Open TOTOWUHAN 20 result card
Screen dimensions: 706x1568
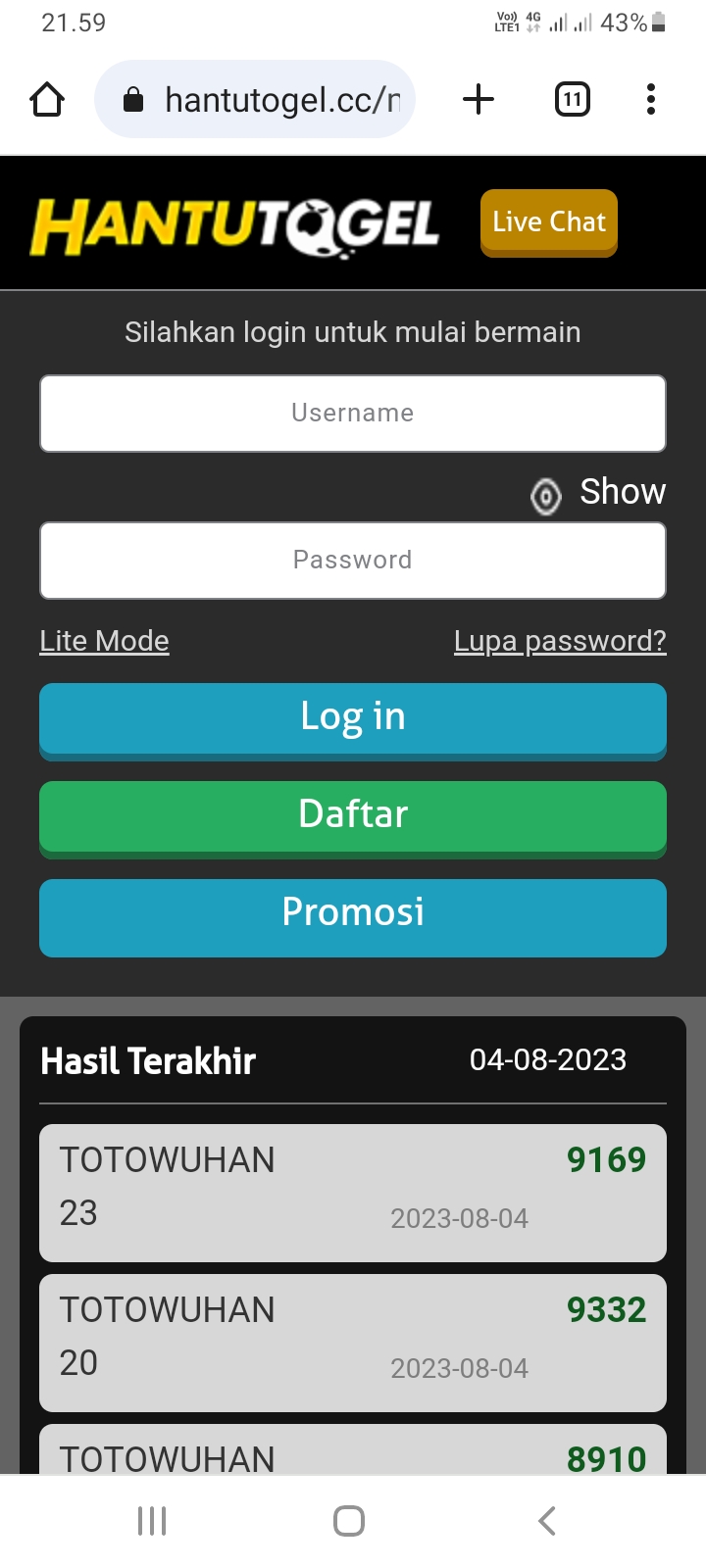click(353, 1342)
